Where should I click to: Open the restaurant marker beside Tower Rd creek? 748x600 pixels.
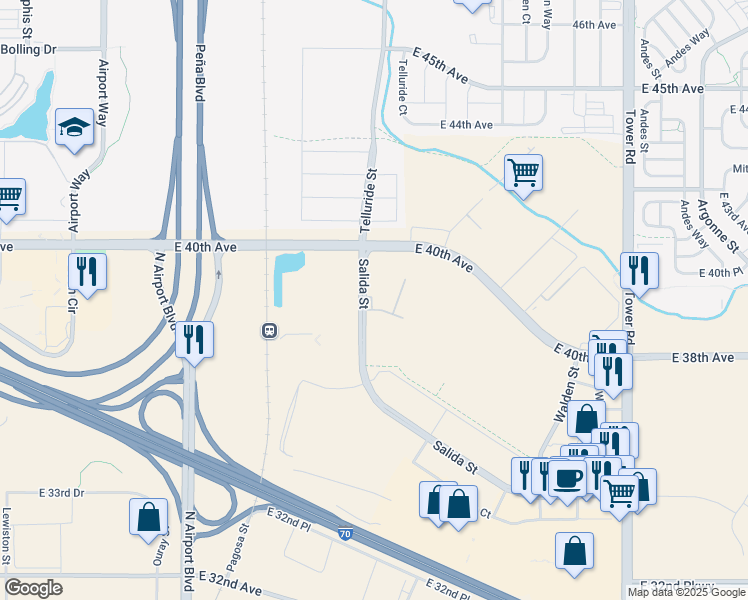[x=639, y=271]
